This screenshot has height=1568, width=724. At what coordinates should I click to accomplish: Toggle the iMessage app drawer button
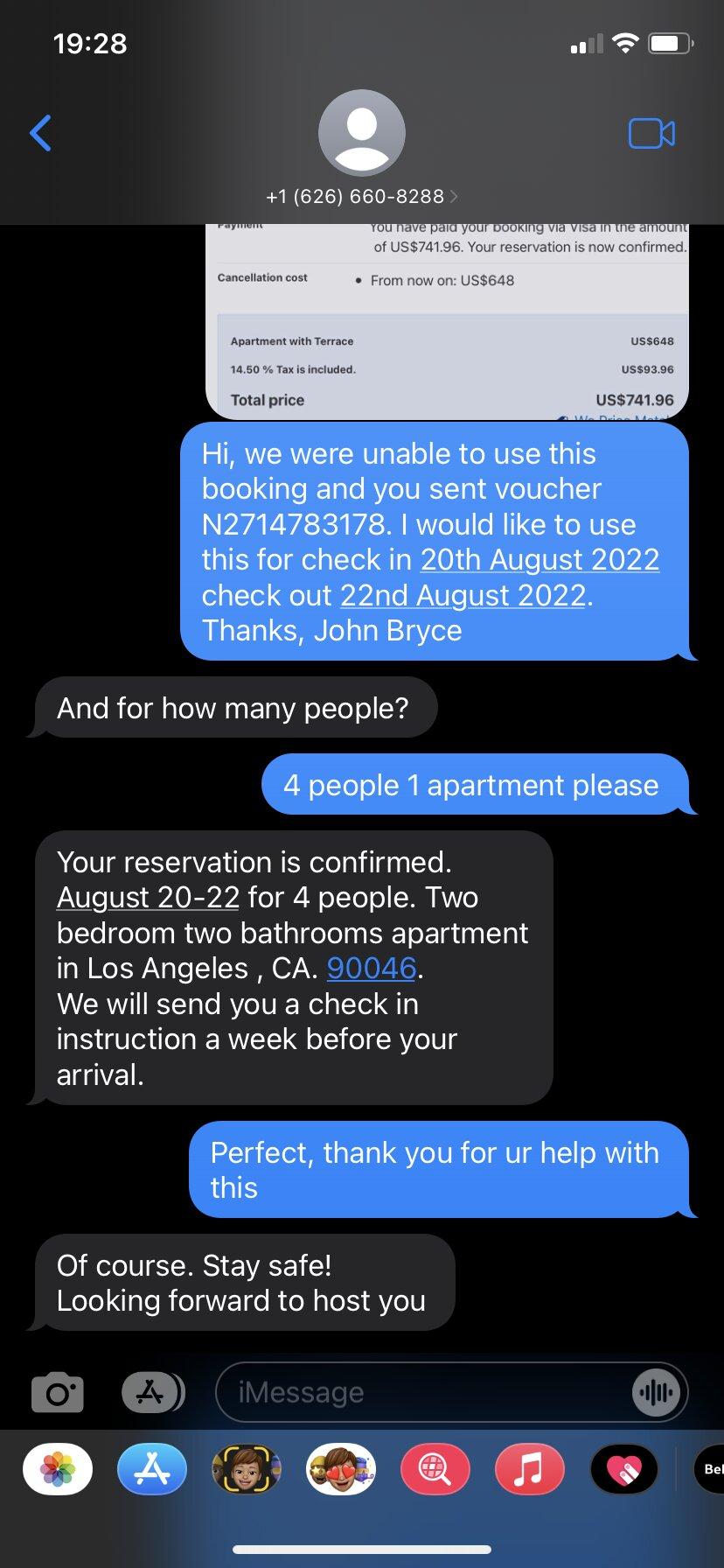(x=152, y=1392)
